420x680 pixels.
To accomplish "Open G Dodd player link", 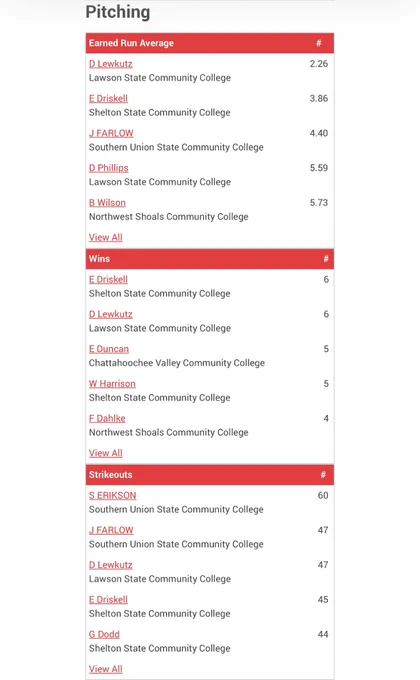I will [104, 634].
